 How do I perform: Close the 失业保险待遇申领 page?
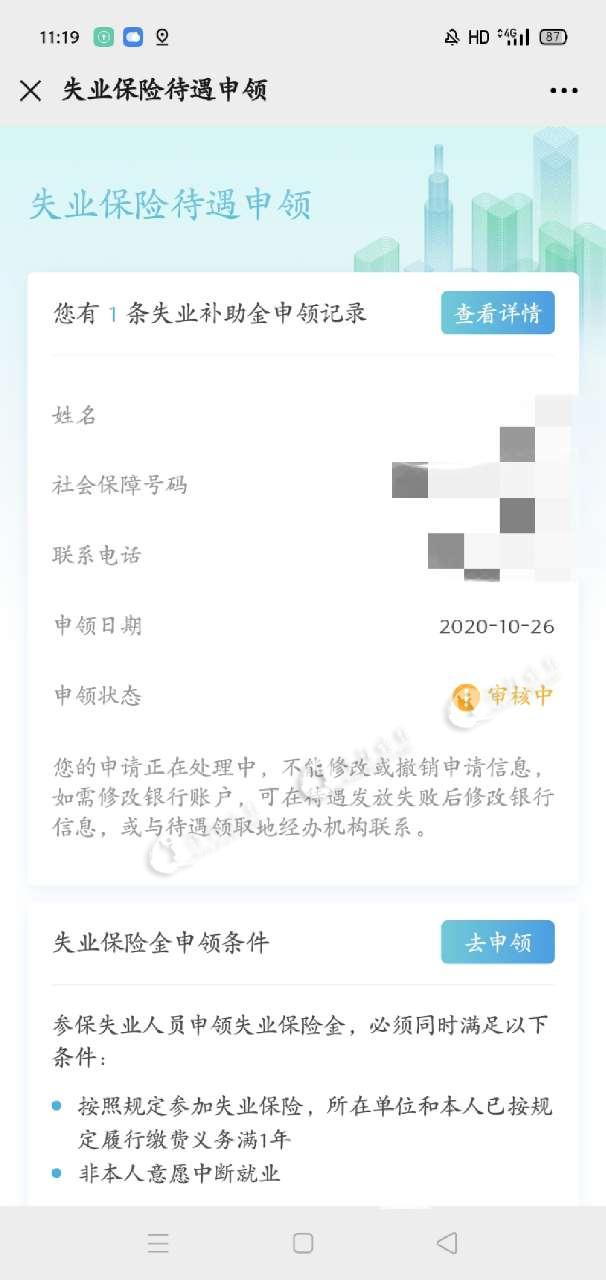pos(31,90)
